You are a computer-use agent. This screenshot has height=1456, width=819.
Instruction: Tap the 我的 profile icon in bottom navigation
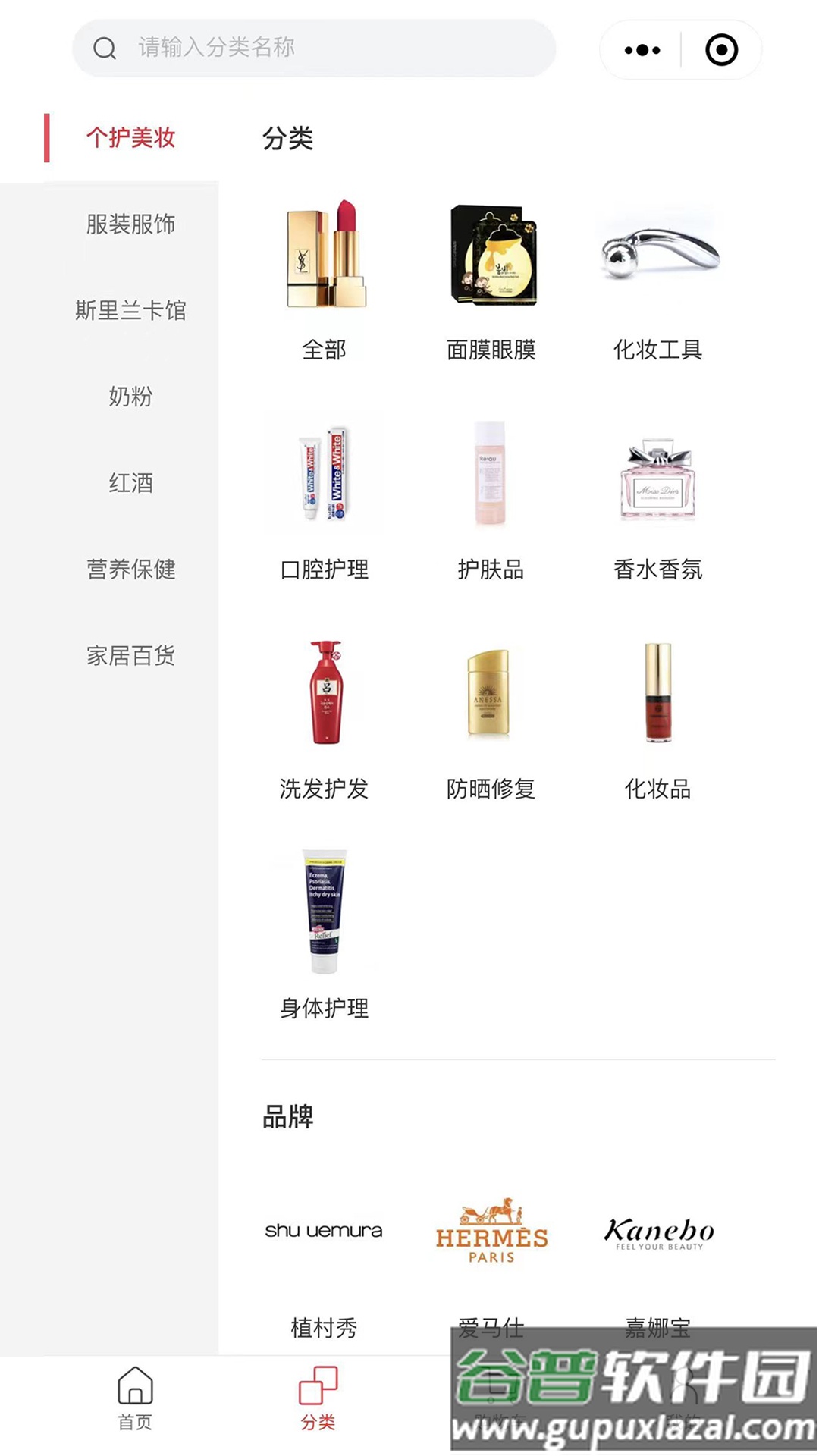pyautogui.click(x=681, y=1395)
